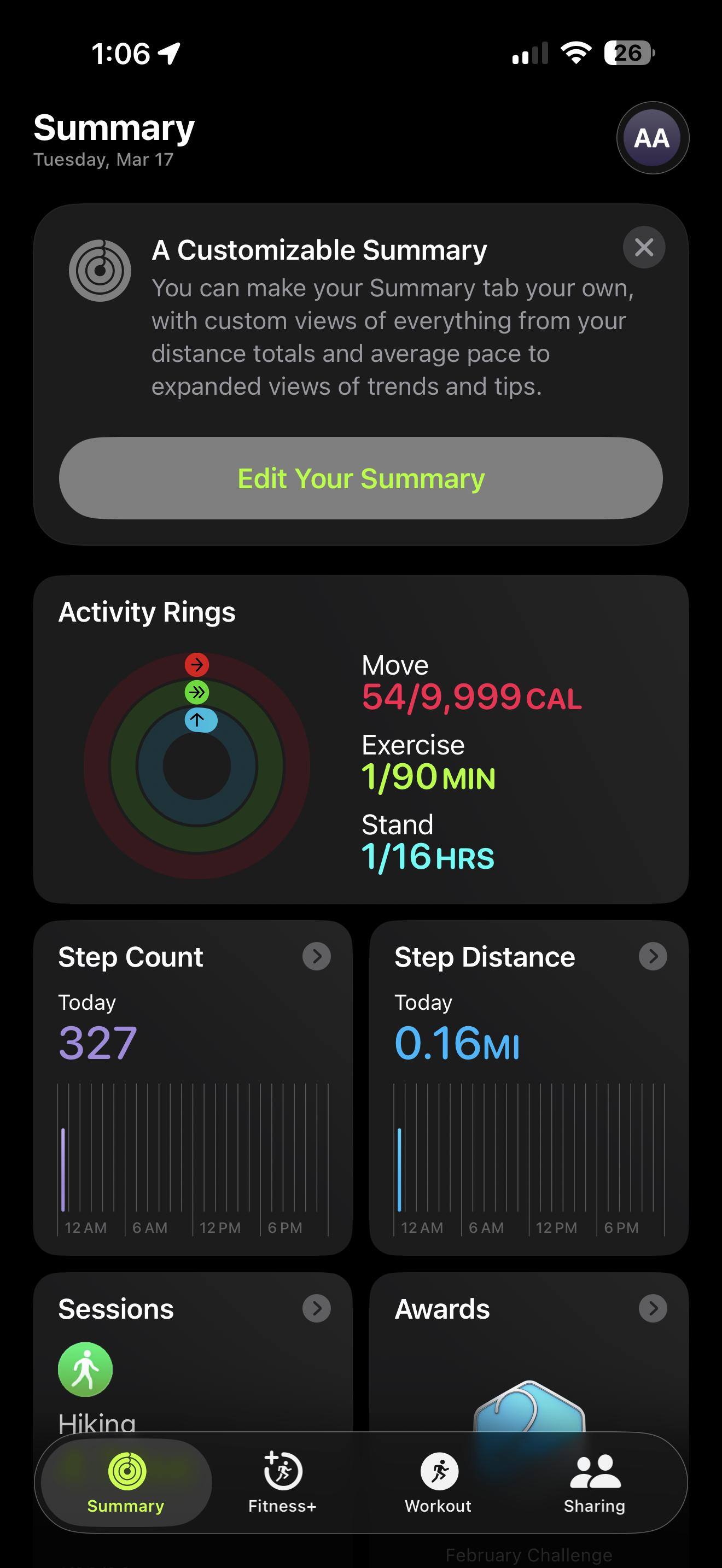
Task: Tap the Summary tab
Action: (x=126, y=1482)
